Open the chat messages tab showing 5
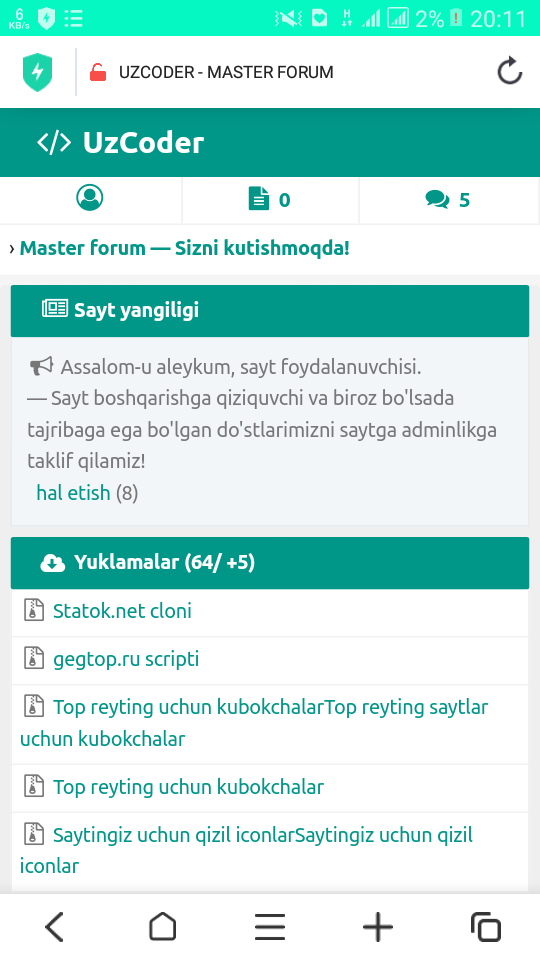540x960 pixels. pyautogui.click(x=448, y=200)
